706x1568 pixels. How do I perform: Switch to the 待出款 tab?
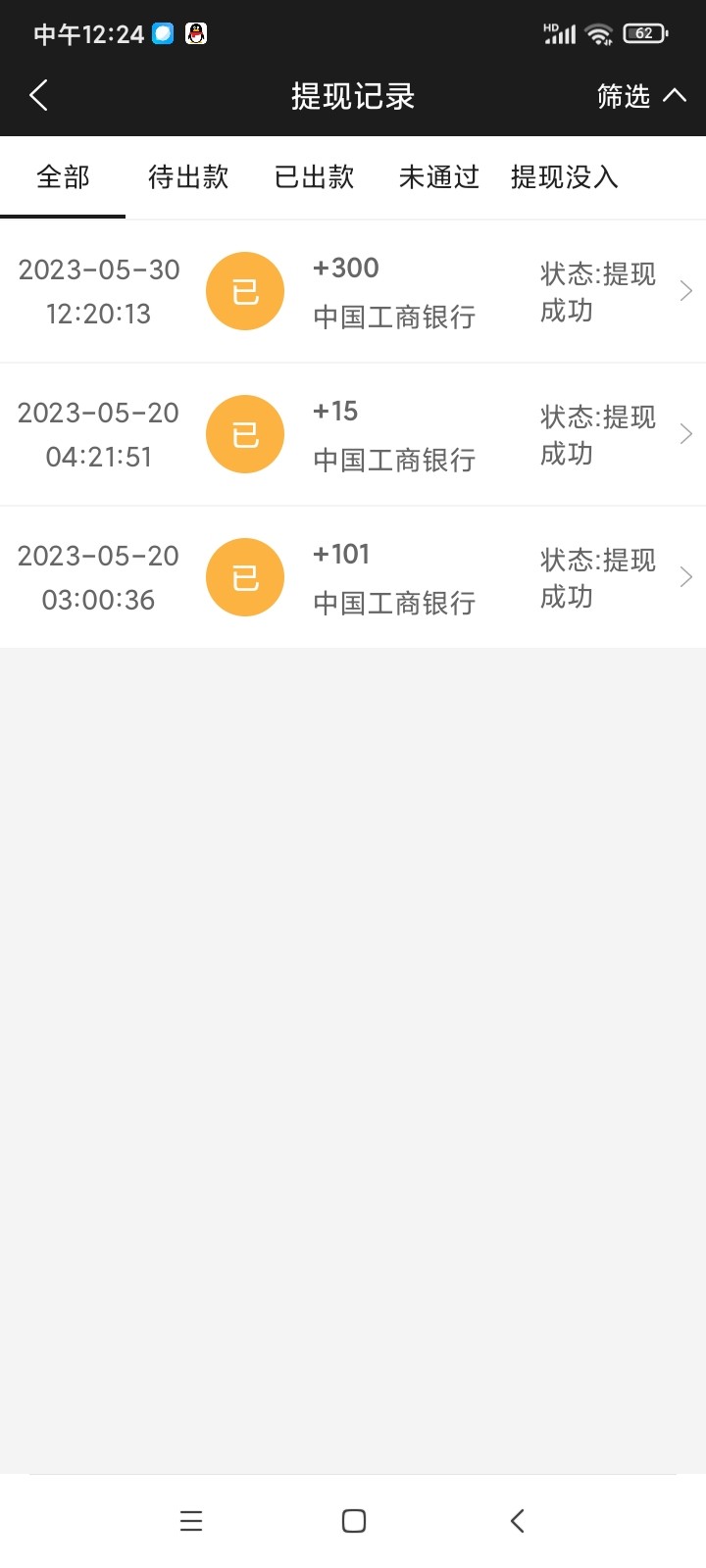pyautogui.click(x=188, y=177)
